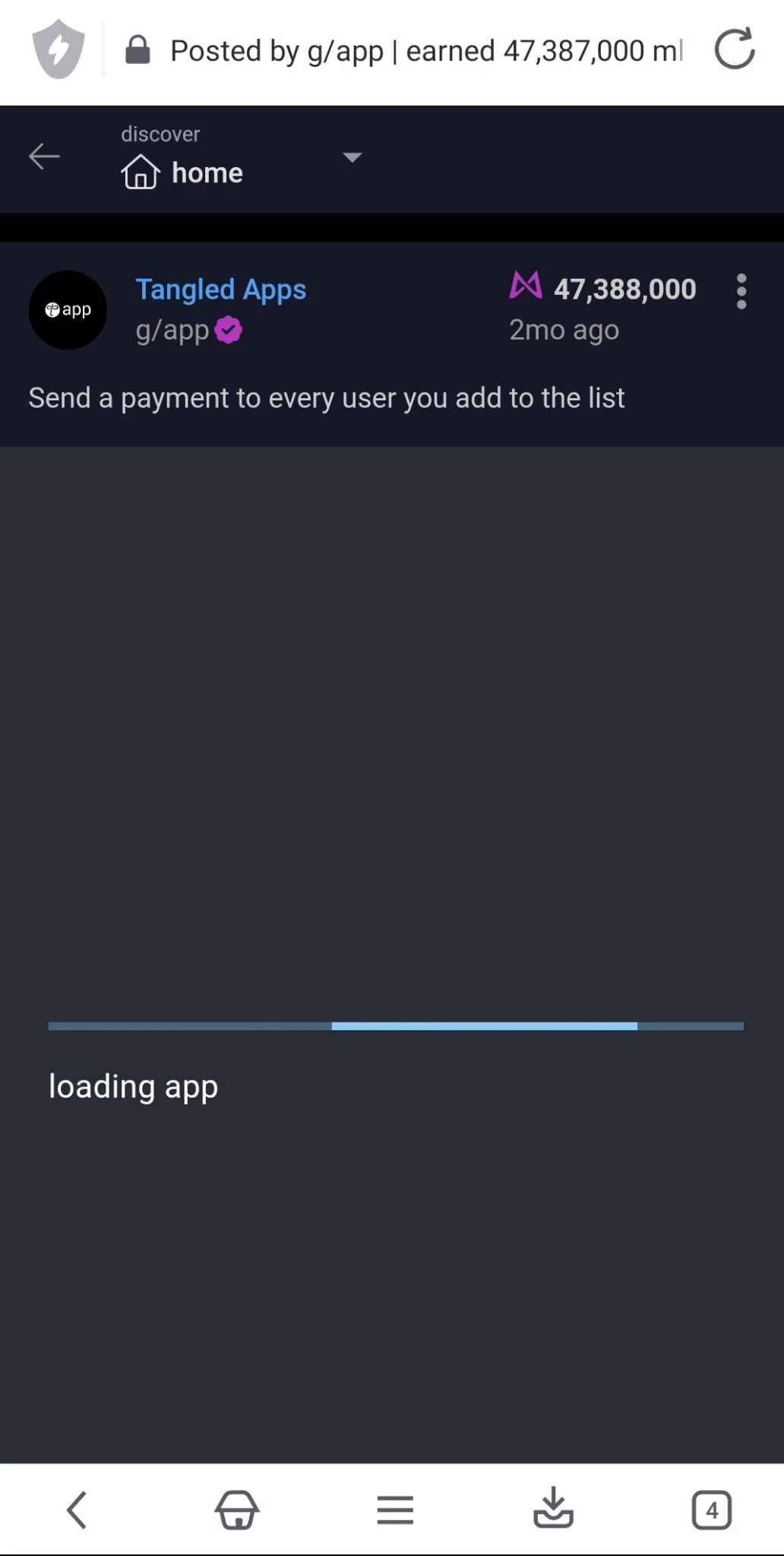Reload the page in the browser

[x=735, y=49]
